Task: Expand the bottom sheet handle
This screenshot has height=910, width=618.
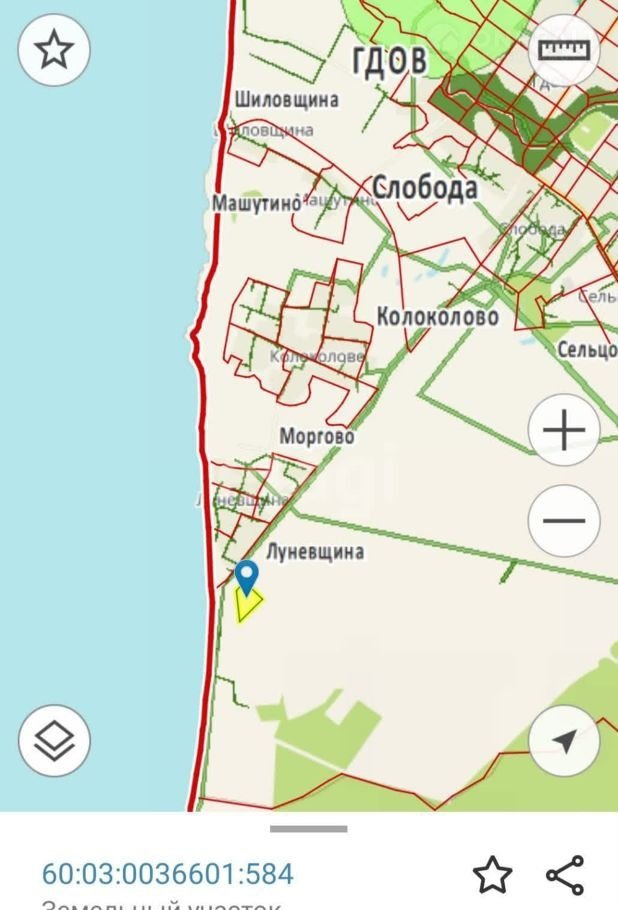Action: click(x=309, y=828)
